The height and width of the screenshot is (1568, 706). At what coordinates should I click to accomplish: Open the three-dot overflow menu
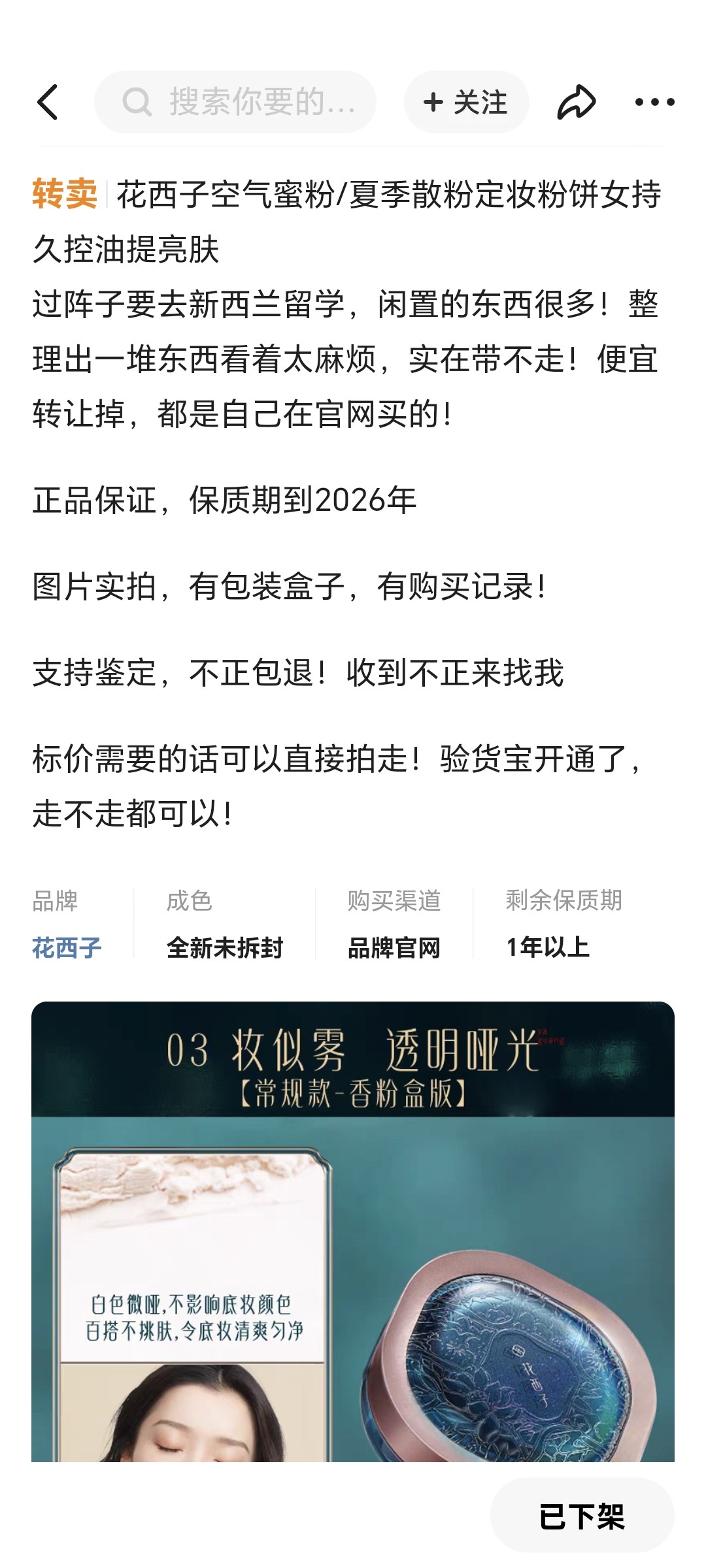tap(654, 103)
